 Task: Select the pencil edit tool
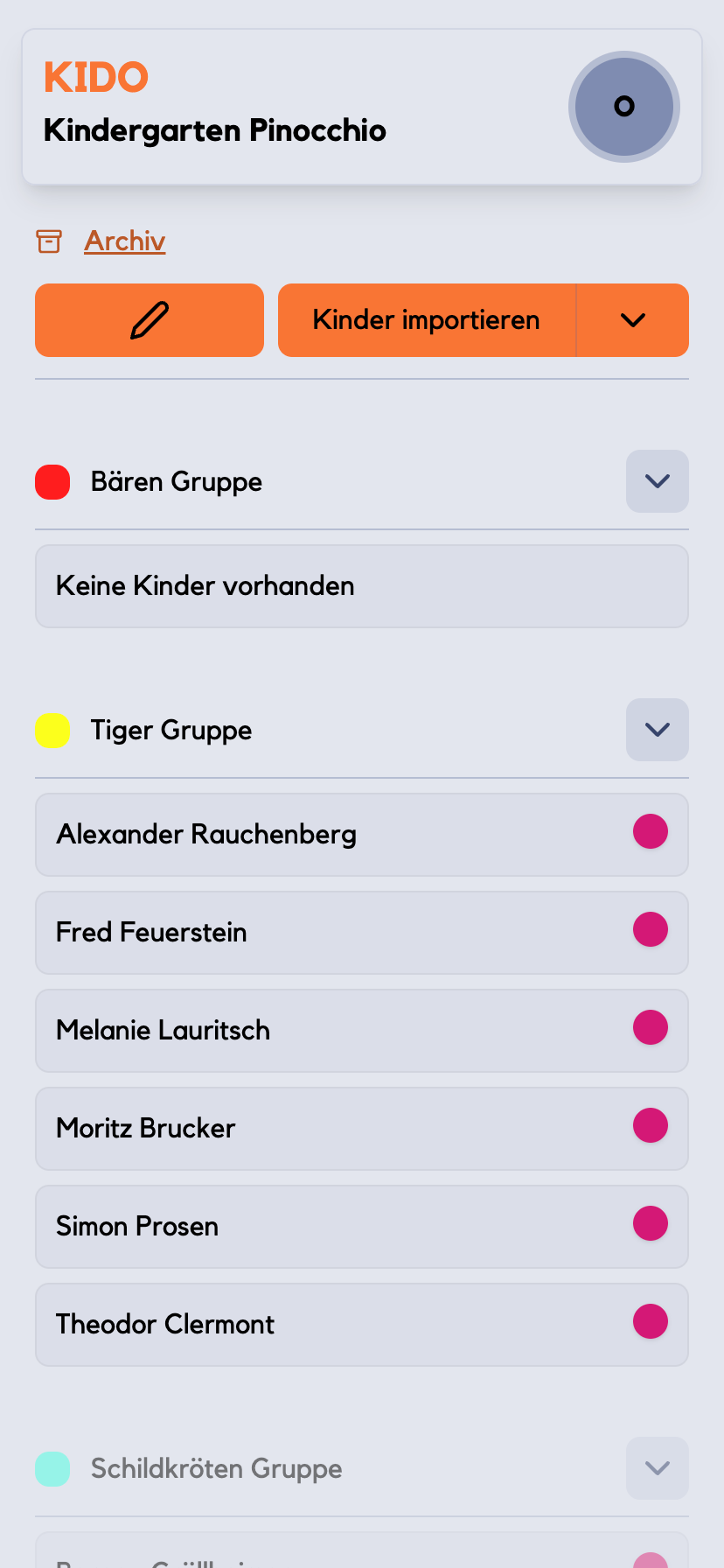pyautogui.click(x=149, y=319)
